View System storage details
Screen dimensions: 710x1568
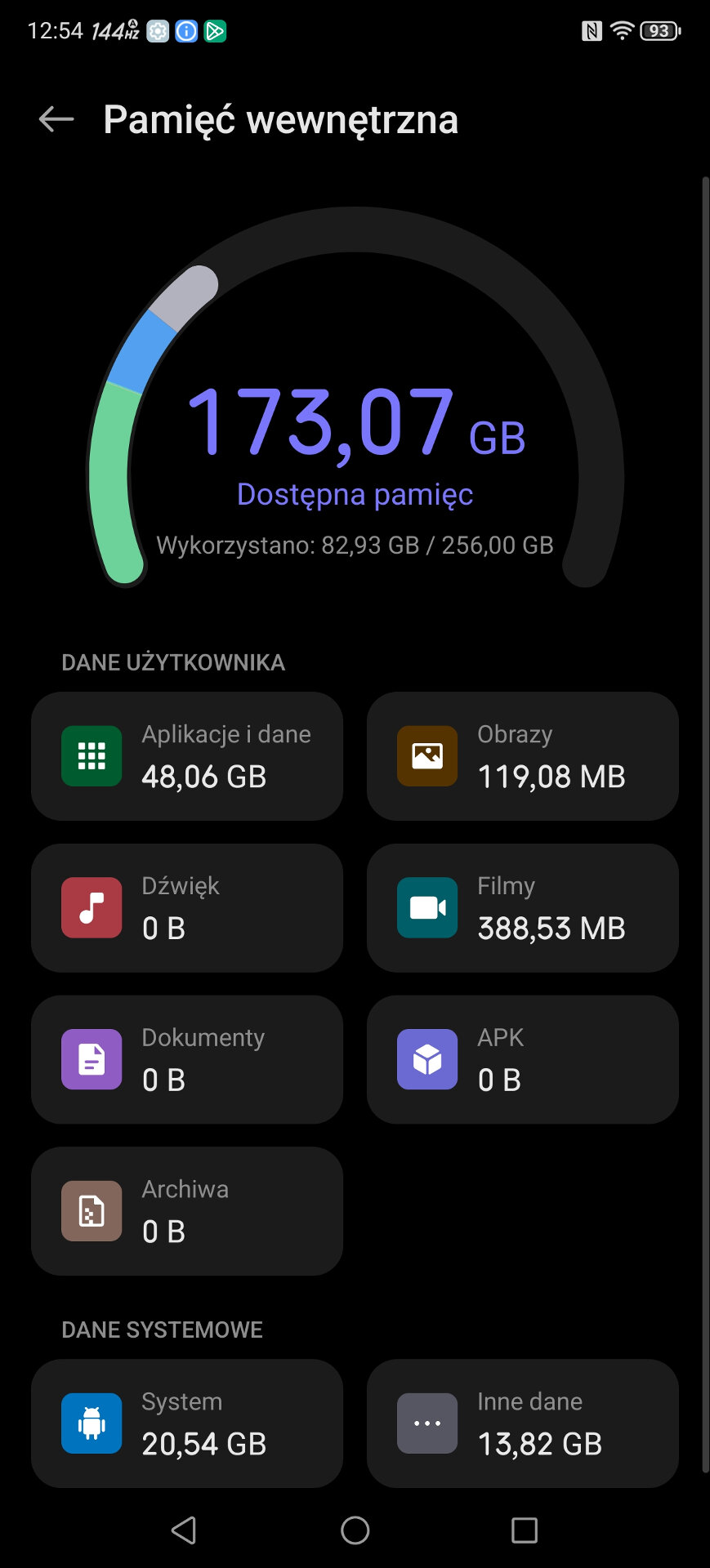[x=187, y=1423]
